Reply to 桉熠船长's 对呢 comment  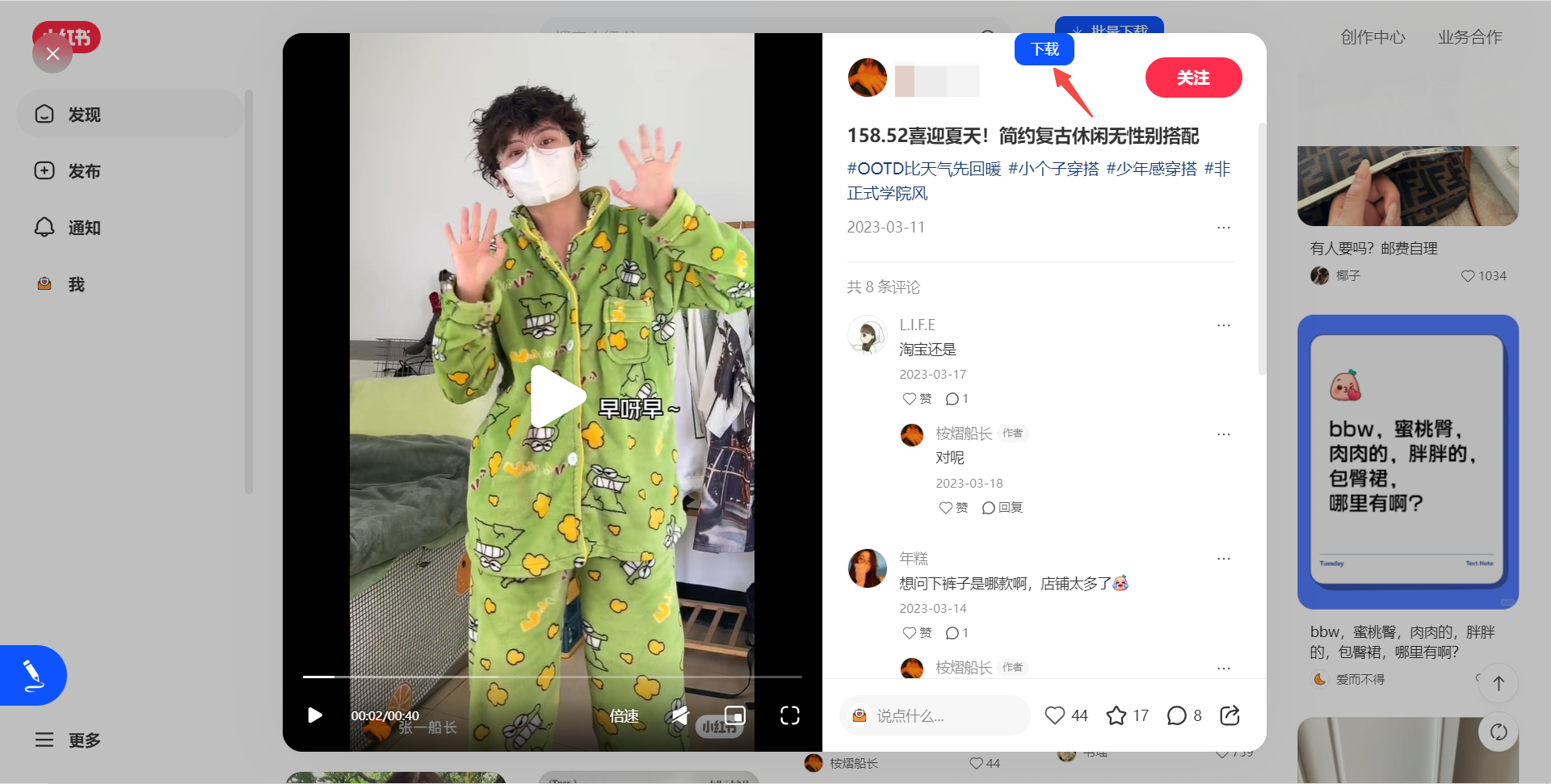tap(1002, 508)
